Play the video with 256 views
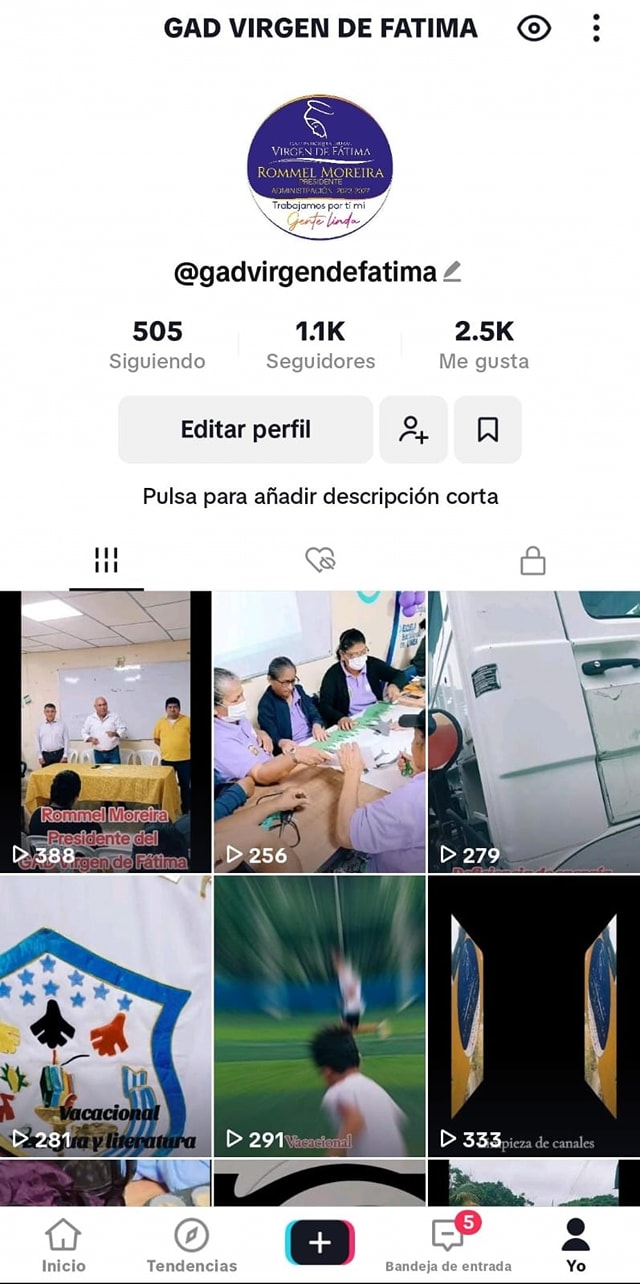This screenshot has height=1284, width=640. click(320, 731)
